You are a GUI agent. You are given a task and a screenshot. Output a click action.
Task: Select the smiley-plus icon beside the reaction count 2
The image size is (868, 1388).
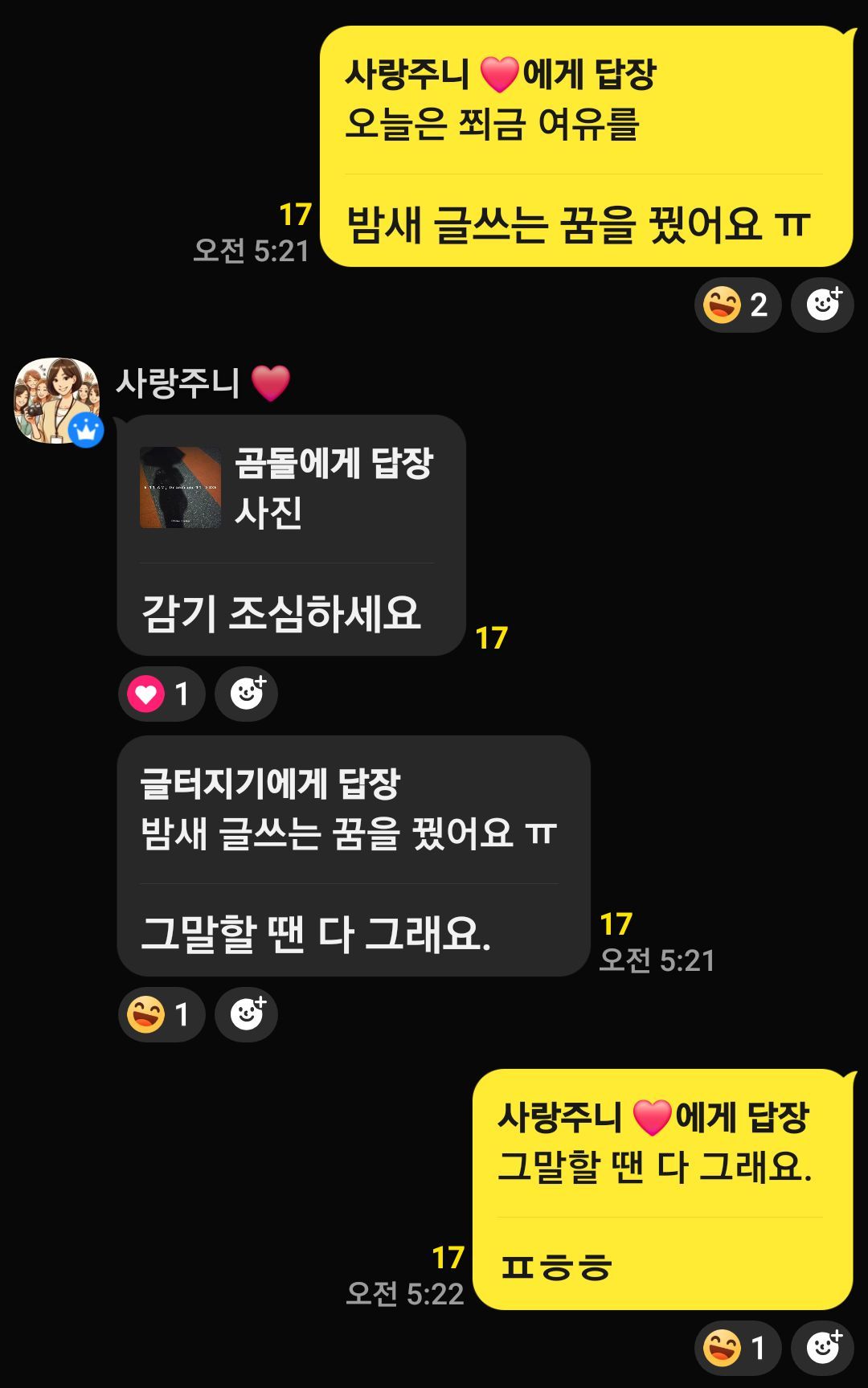[821, 304]
